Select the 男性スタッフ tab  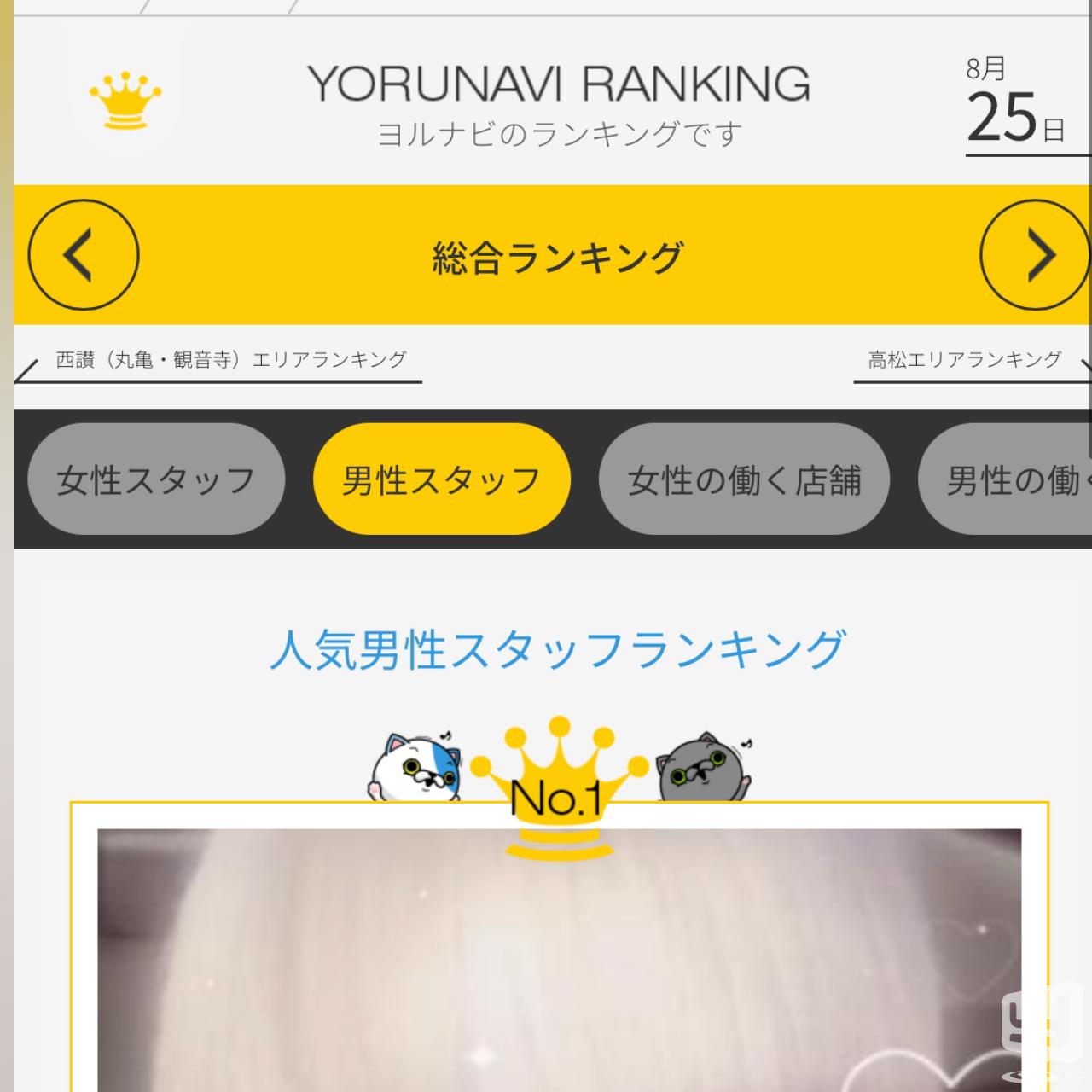441,479
